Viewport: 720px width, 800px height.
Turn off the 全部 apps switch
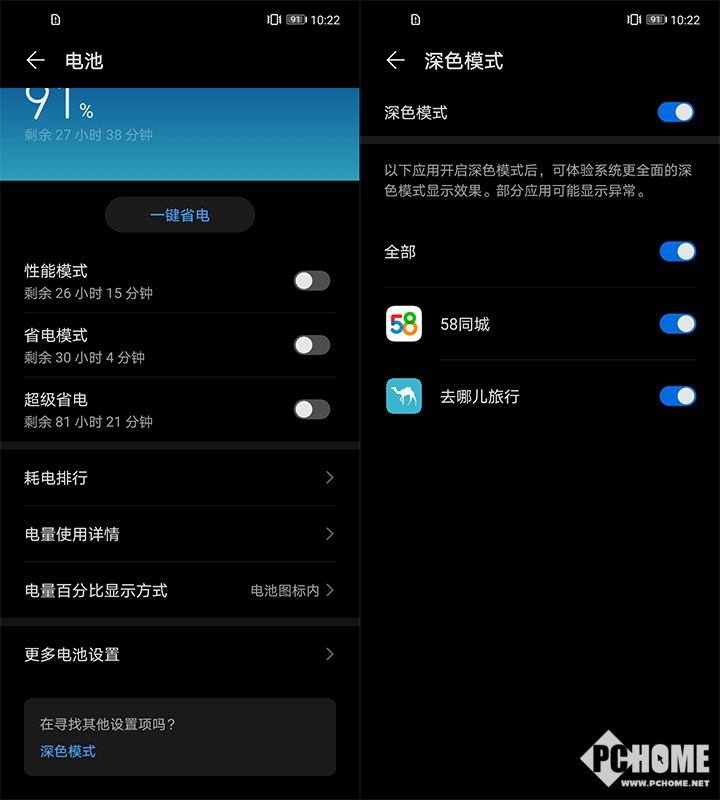[x=677, y=251]
